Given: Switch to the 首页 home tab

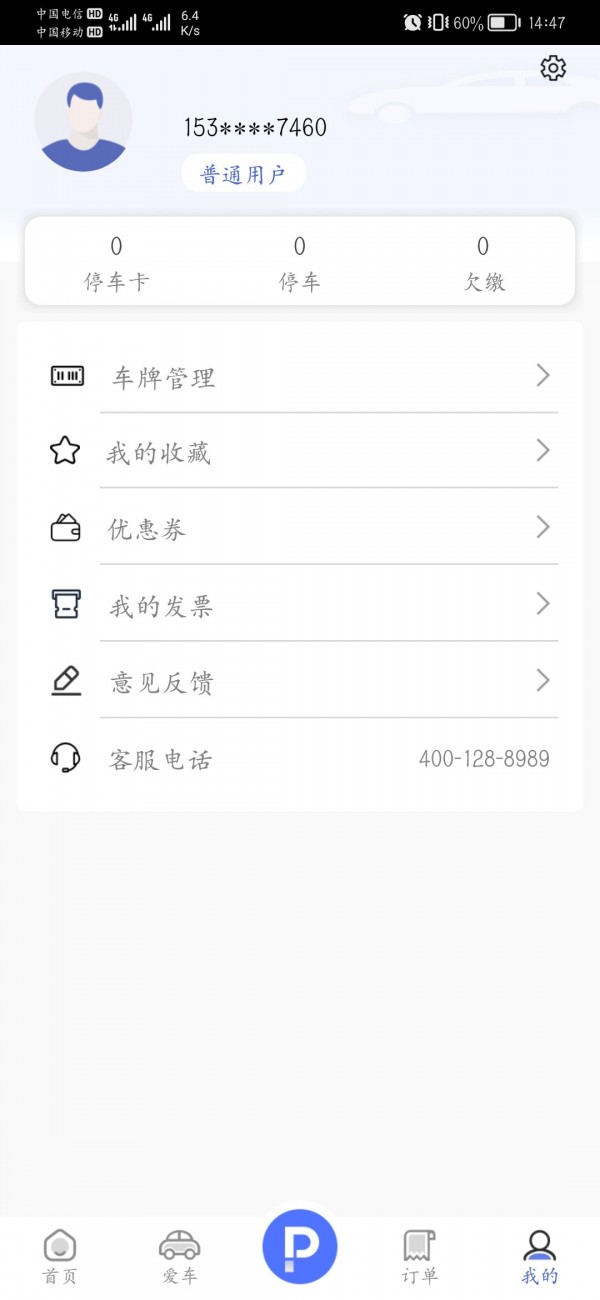Looking at the screenshot, I should pos(60,1257).
